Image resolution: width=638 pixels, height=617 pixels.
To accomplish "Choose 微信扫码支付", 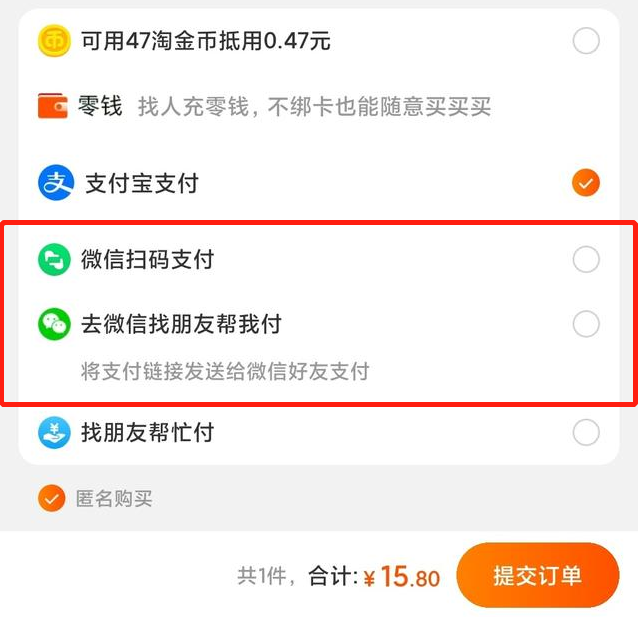I will (585, 260).
